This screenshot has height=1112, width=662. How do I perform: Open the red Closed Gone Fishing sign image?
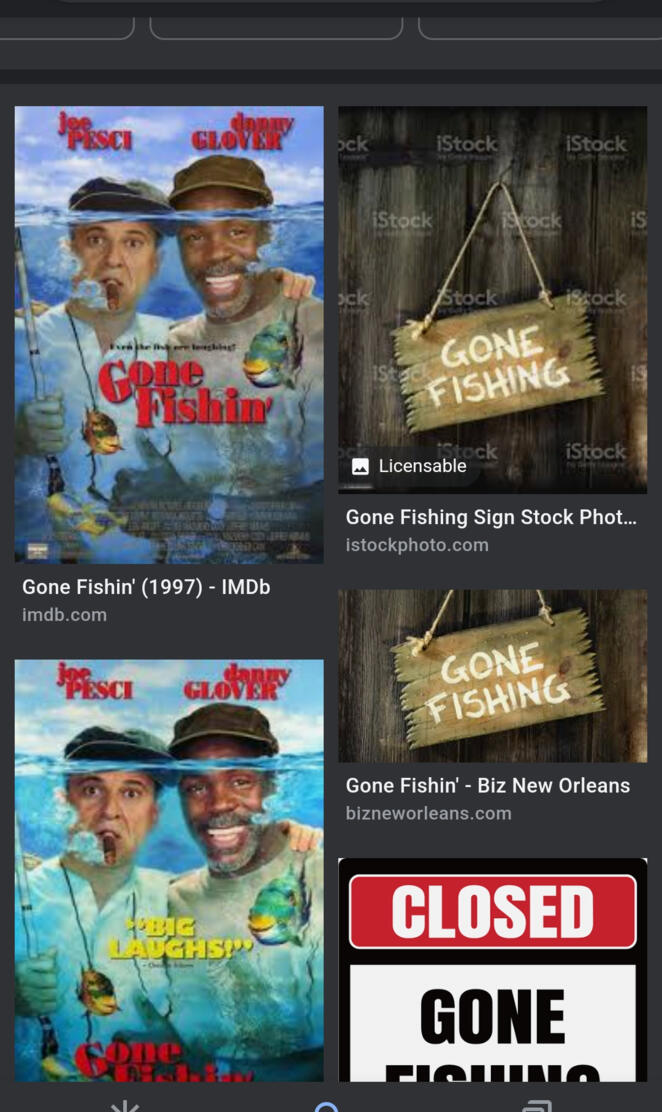492,970
